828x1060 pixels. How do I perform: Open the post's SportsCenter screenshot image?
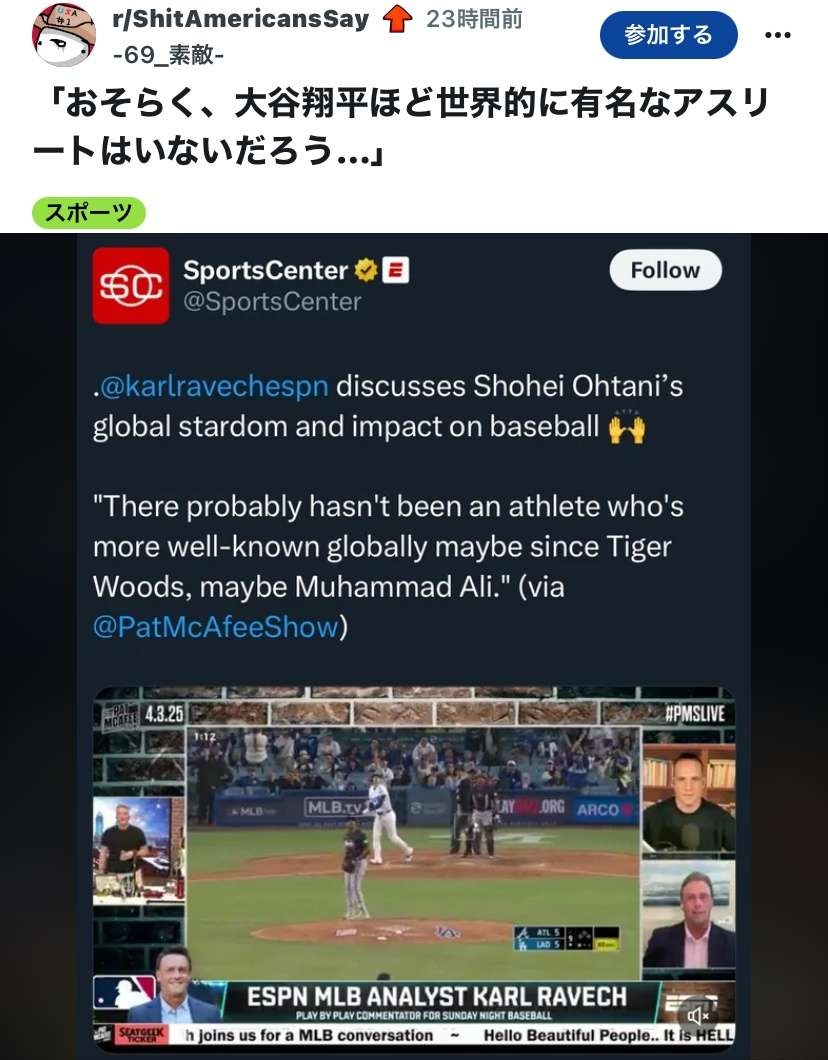pos(413,640)
